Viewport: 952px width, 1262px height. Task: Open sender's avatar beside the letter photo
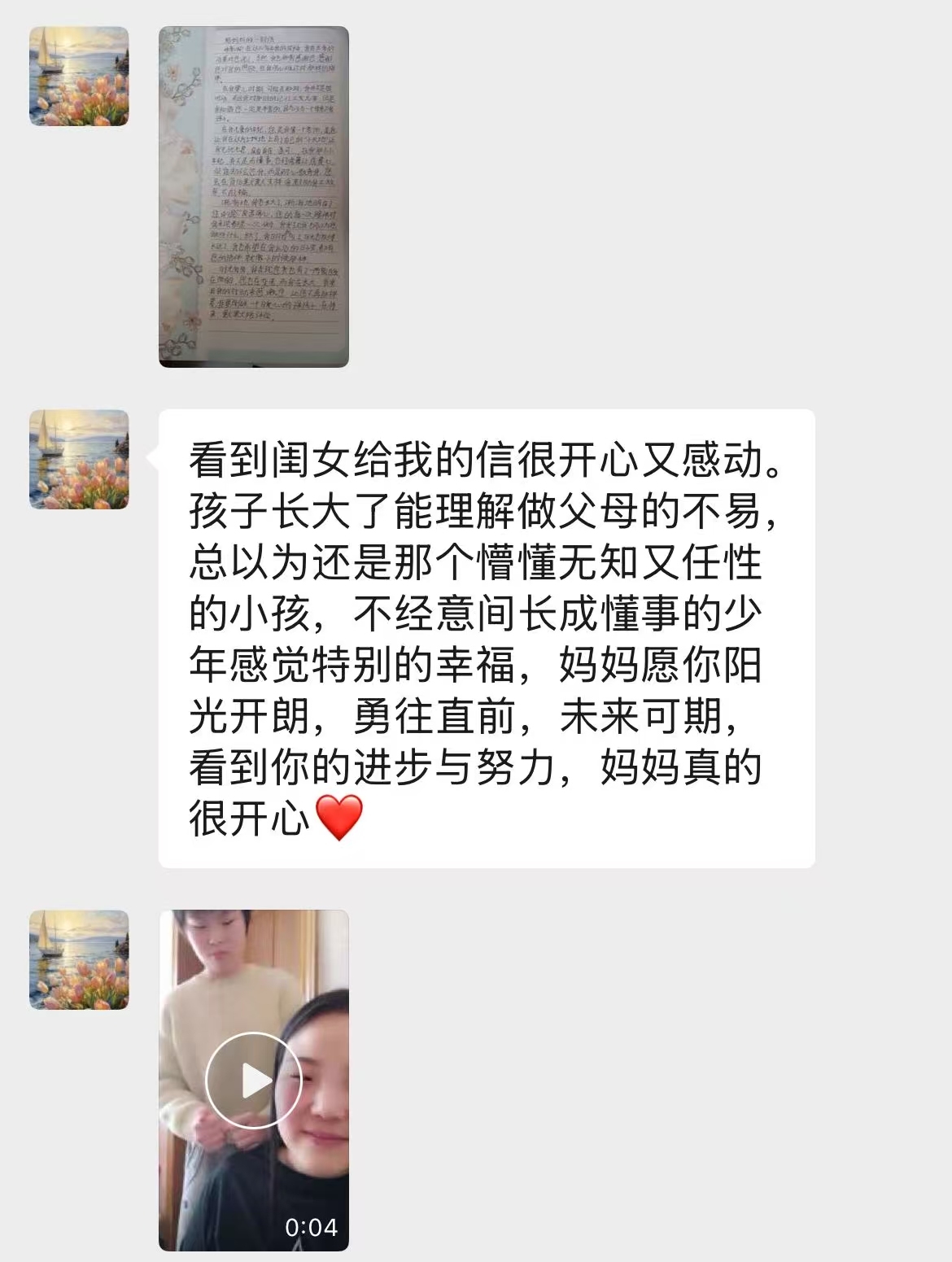pyautogui.click(x=79, y=76)
